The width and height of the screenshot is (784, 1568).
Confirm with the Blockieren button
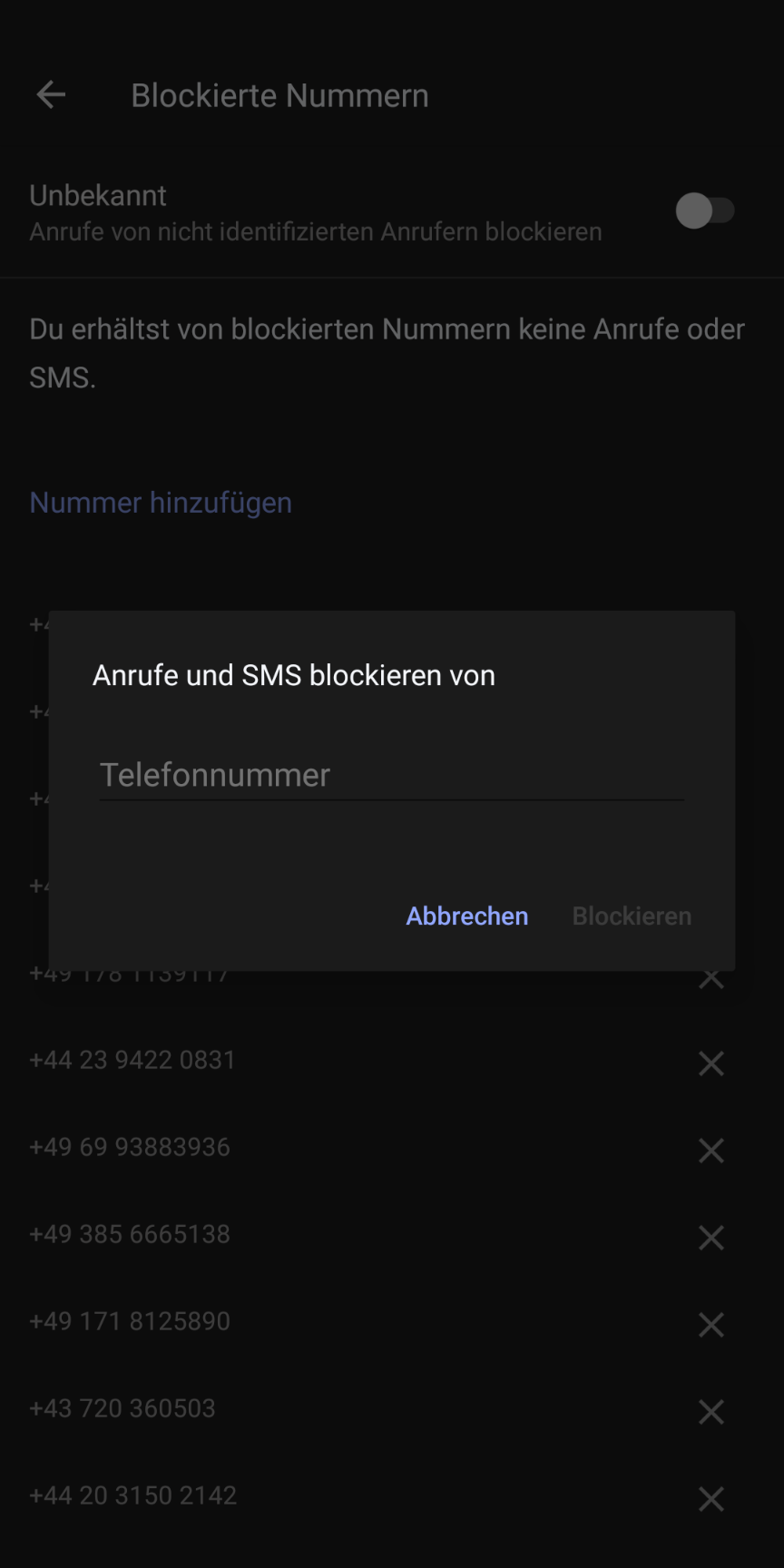coord(632,916)
